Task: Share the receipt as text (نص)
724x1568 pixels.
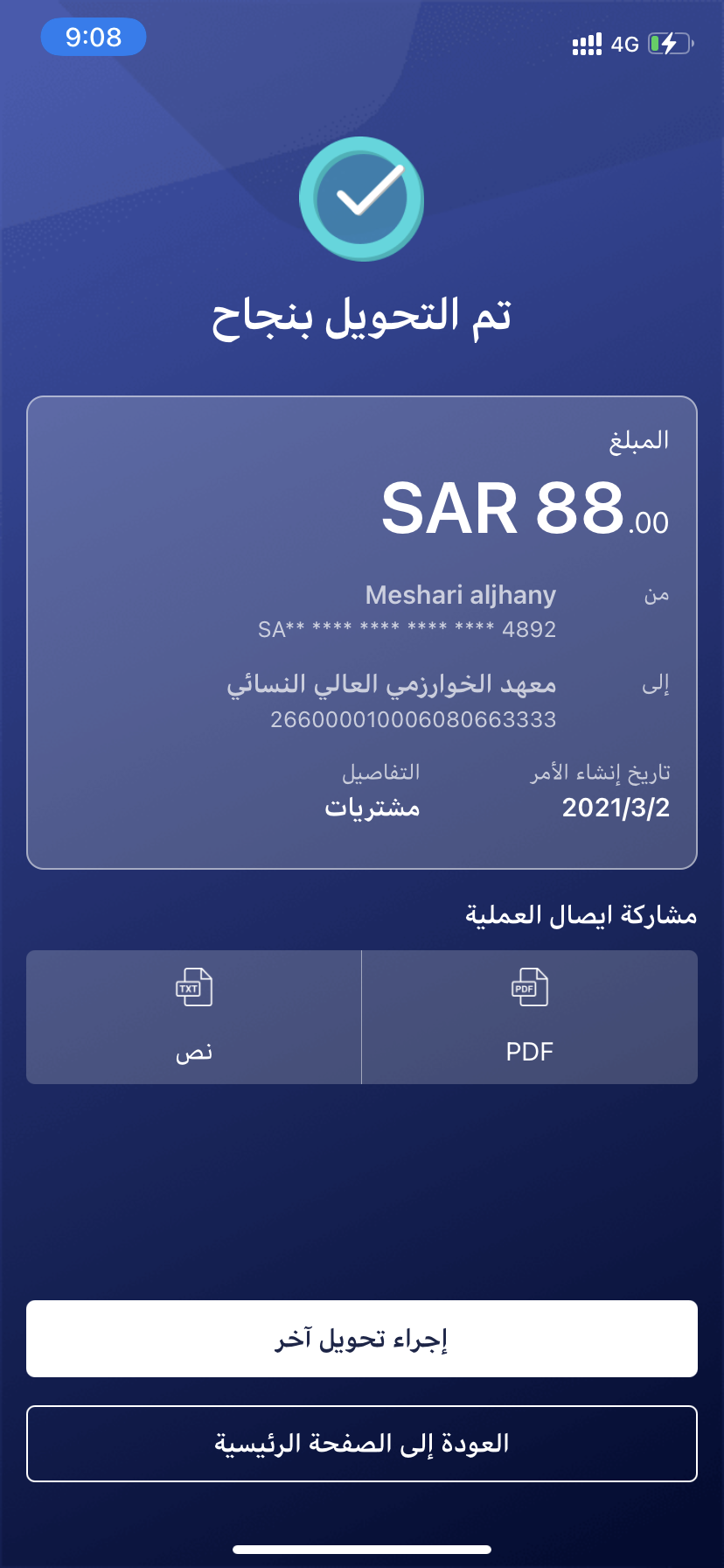Action: click(194, 1017)
